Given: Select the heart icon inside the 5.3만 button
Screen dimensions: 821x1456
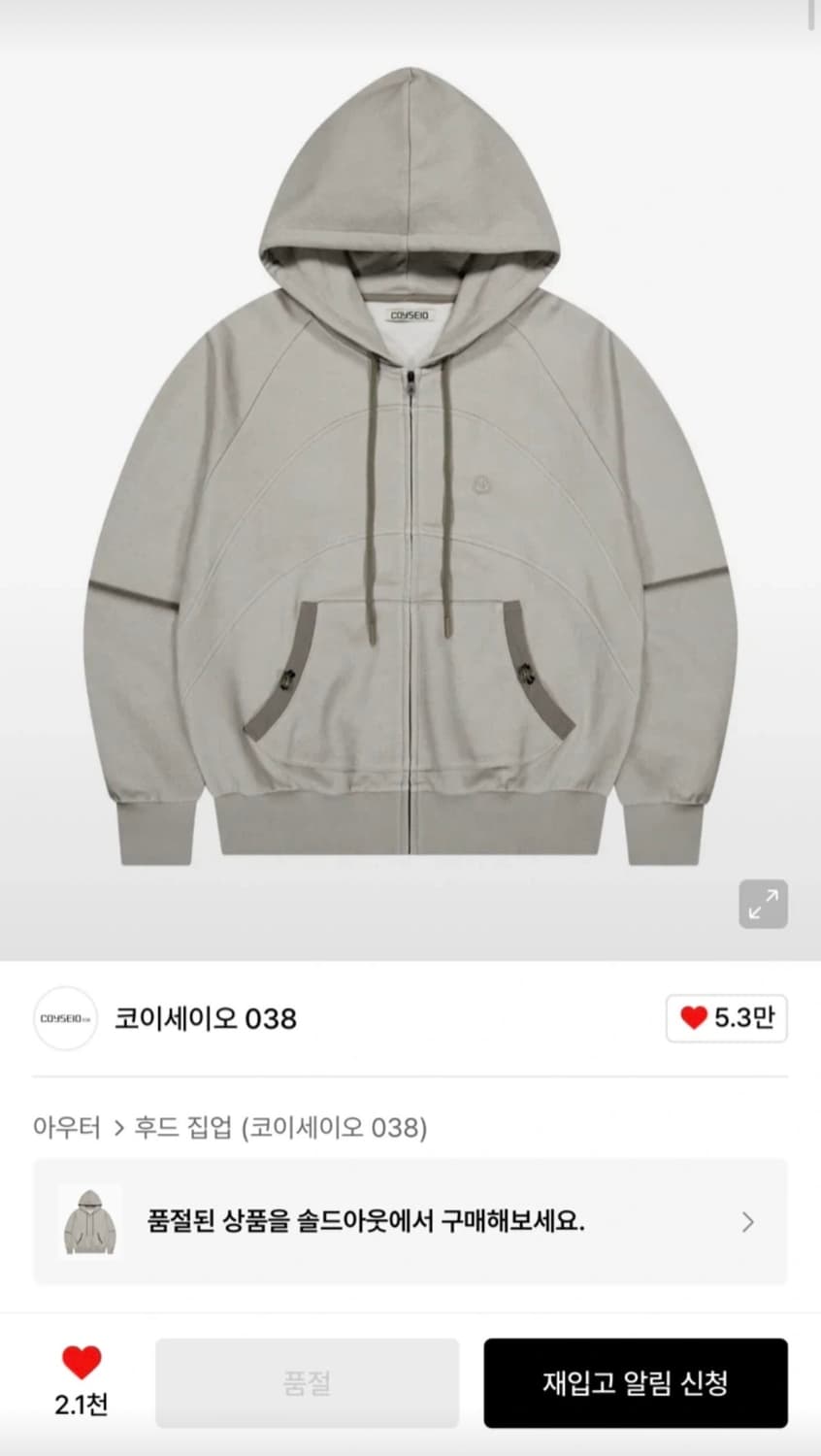Looking at the screenshot, I should tap(695, 1019).
